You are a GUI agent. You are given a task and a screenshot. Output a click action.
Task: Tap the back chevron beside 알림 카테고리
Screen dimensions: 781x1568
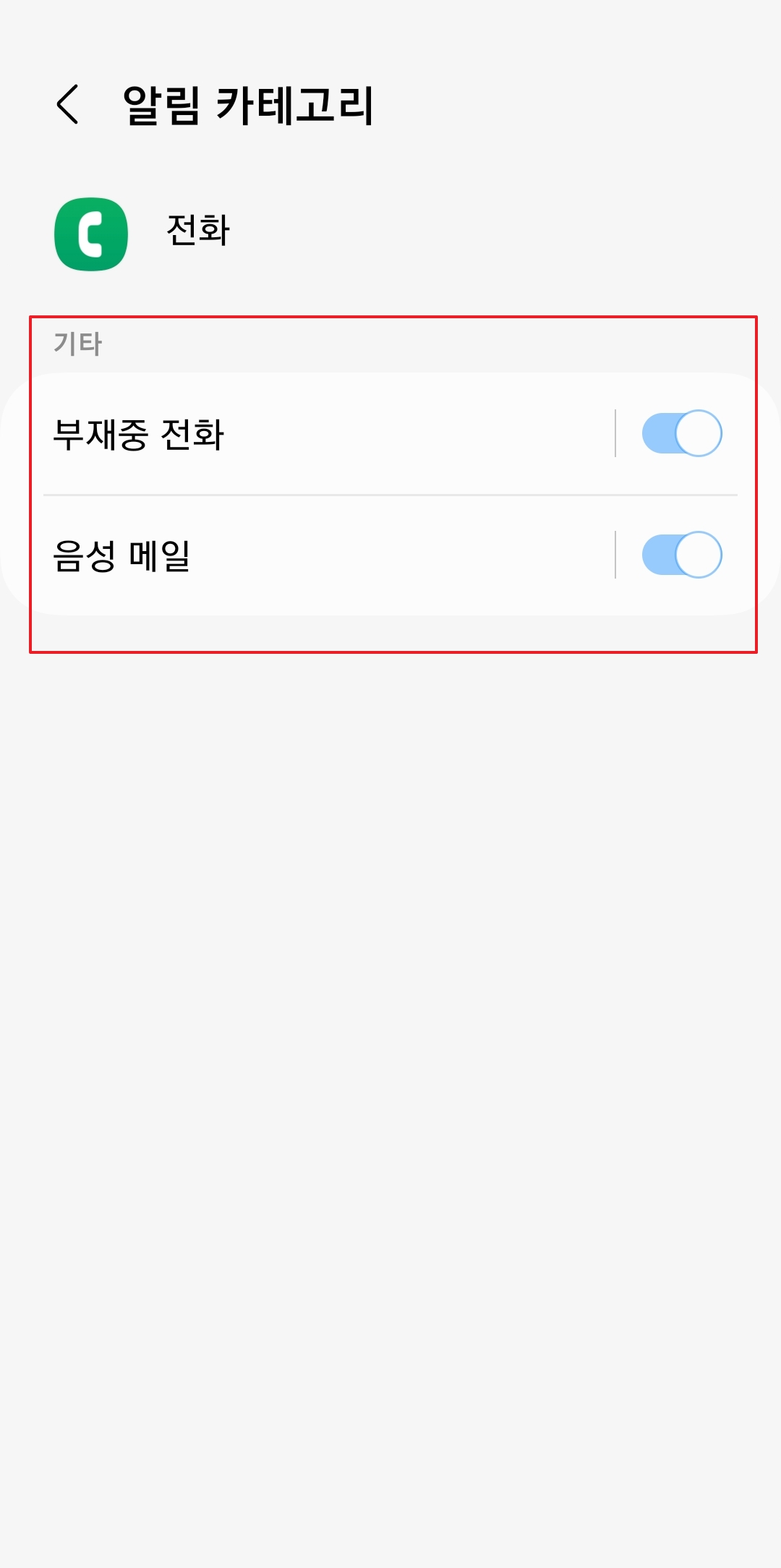(x=69, y=105)
